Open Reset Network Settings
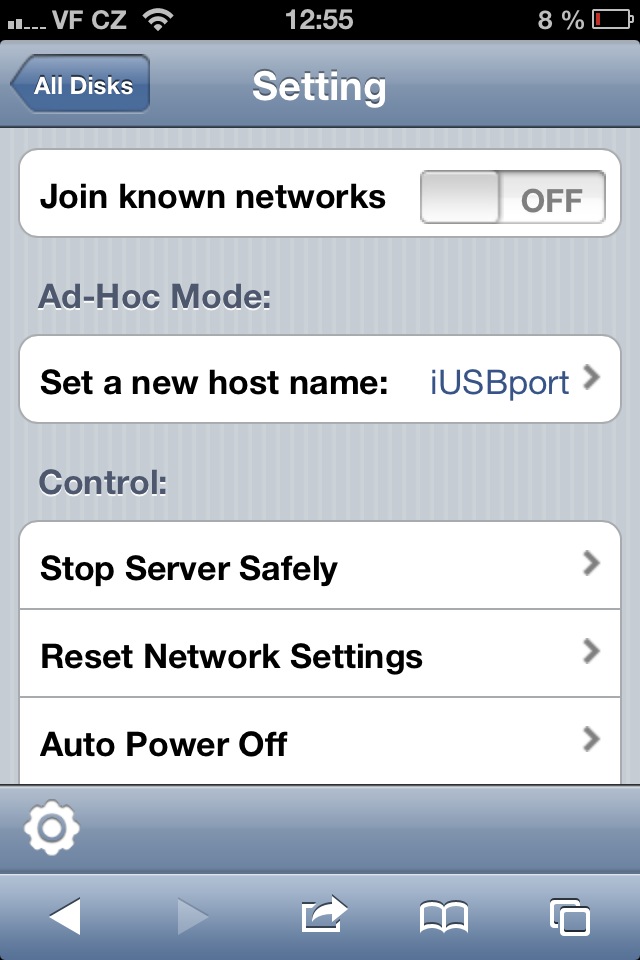The image size is (640, 960). 320,655
